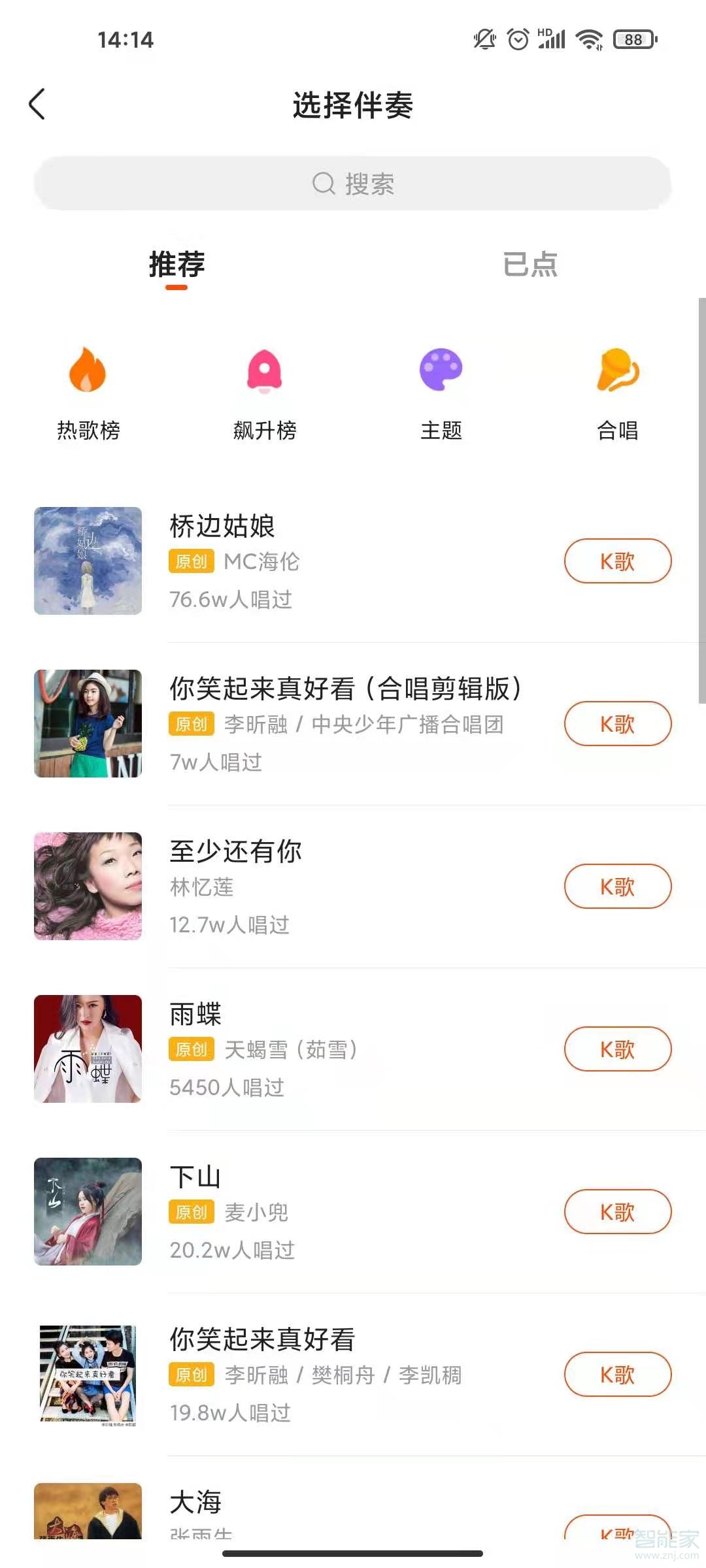706x1568 pixels.
Task: Select the 推荐 tab
Action: tap(176, 265)
